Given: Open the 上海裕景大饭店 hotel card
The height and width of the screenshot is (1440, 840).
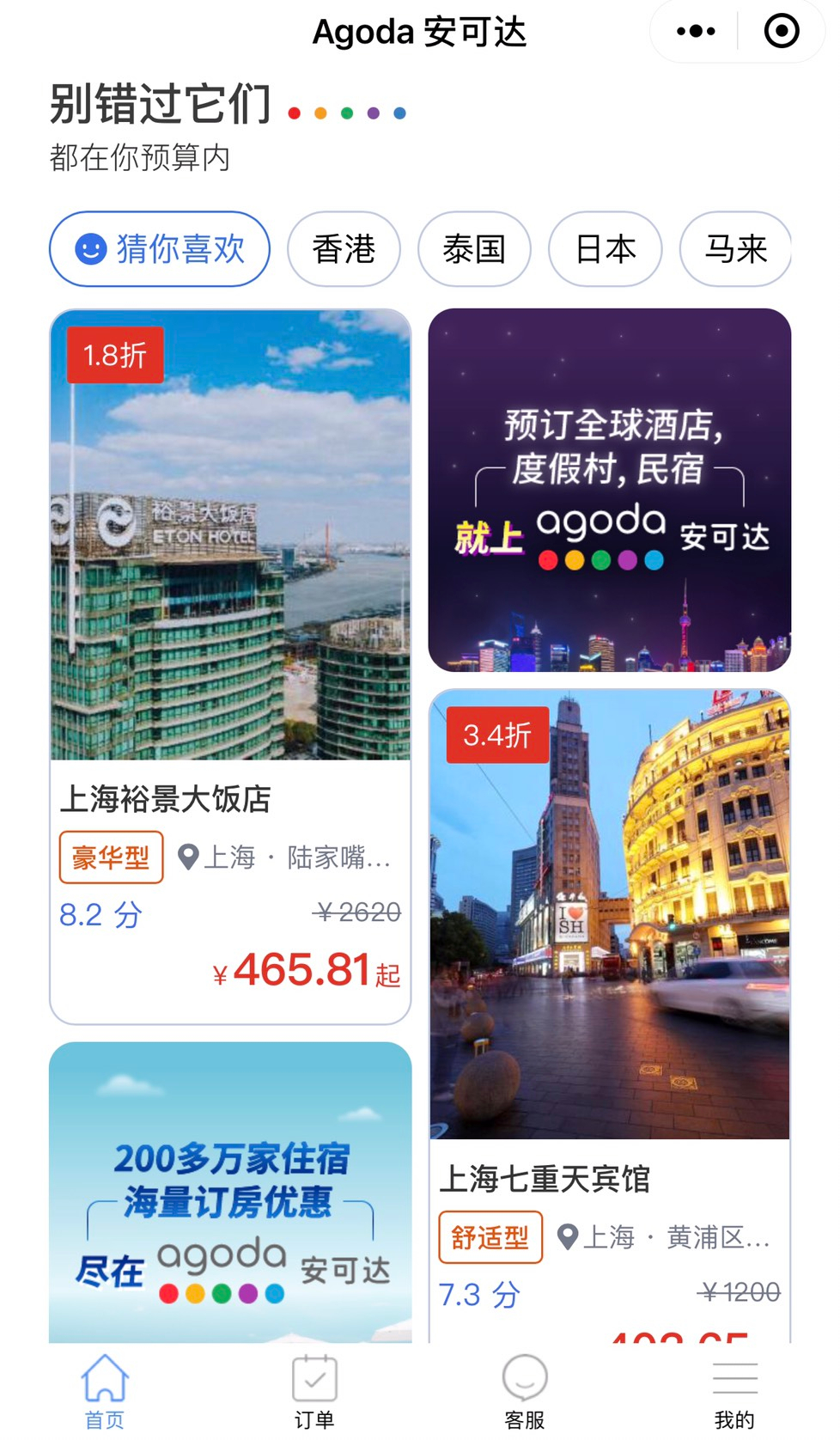Looking at the screenshot, I should [x=230, y=666].
